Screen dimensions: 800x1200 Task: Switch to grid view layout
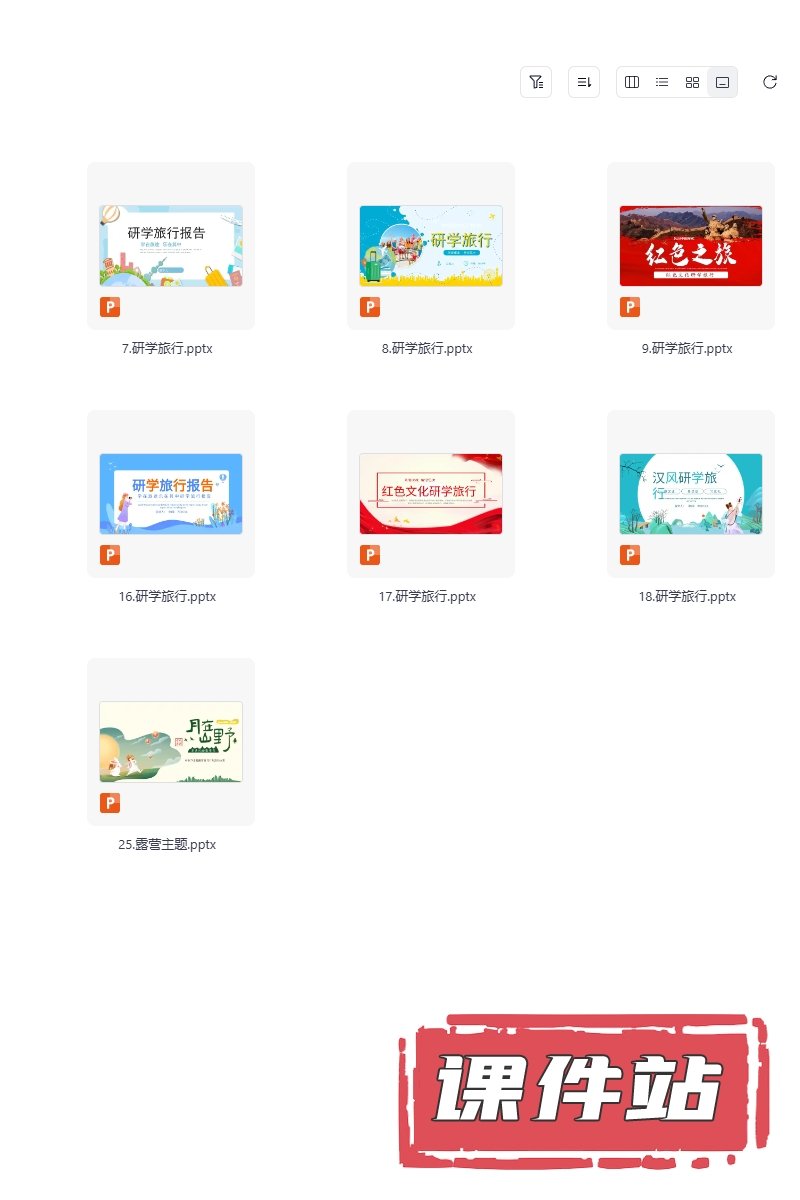(x=692, y=82)
